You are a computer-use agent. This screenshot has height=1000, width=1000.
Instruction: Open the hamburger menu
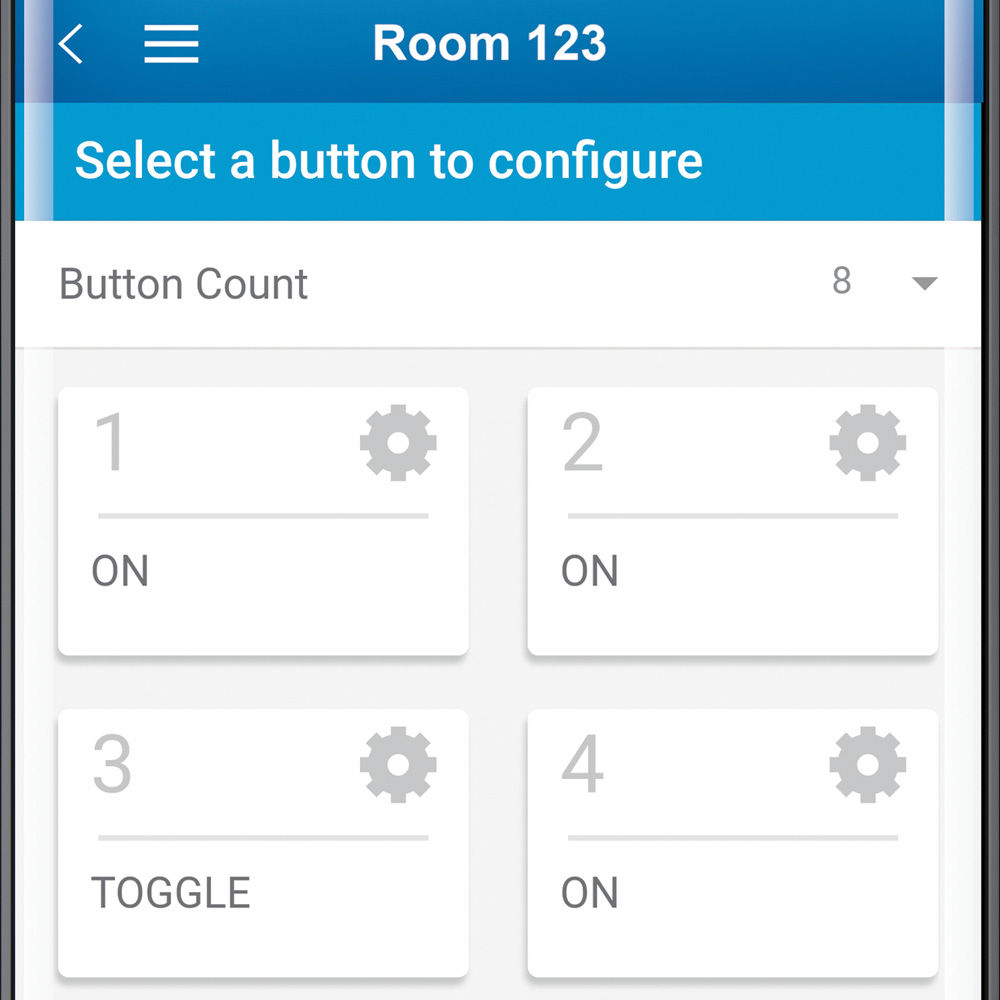click(171, 45)
